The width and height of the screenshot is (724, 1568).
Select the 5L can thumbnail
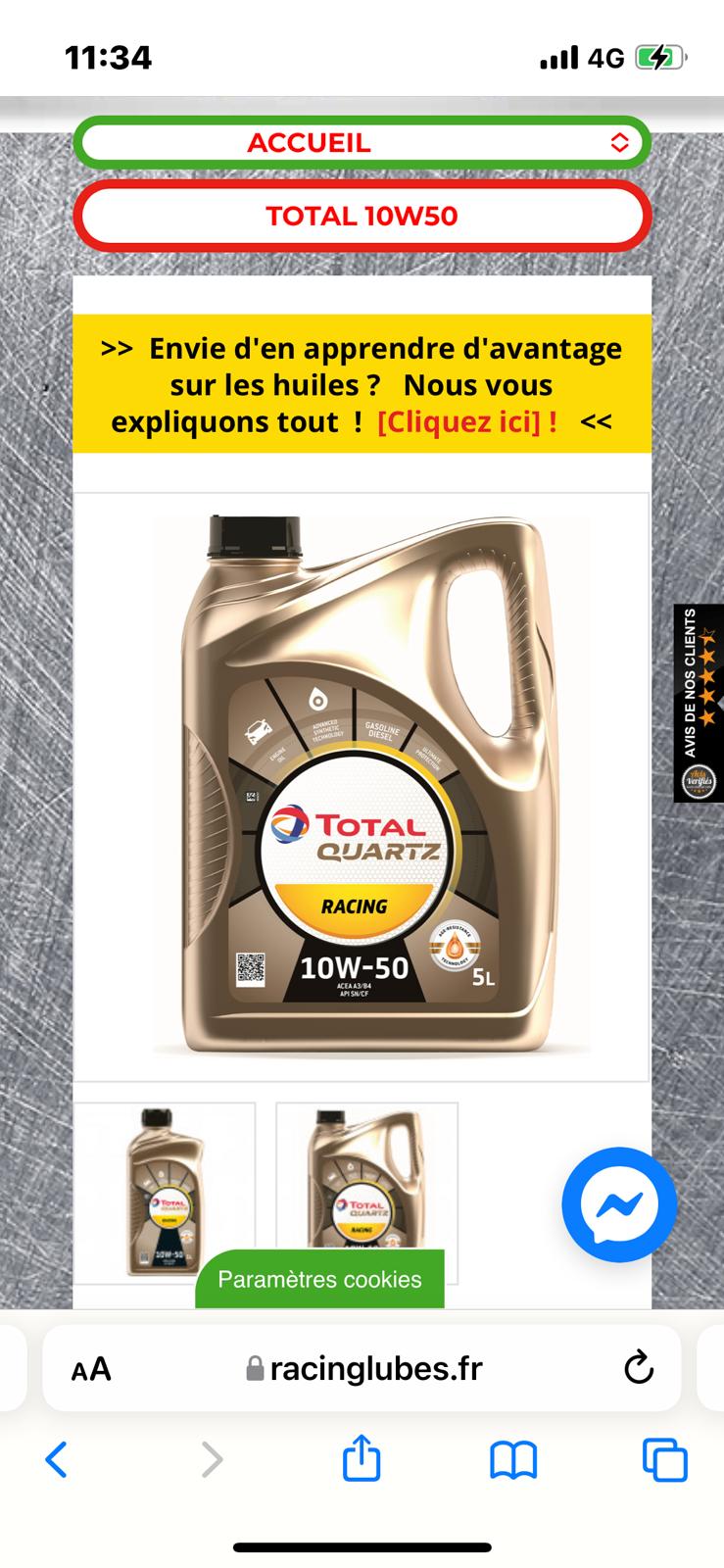366,1176
